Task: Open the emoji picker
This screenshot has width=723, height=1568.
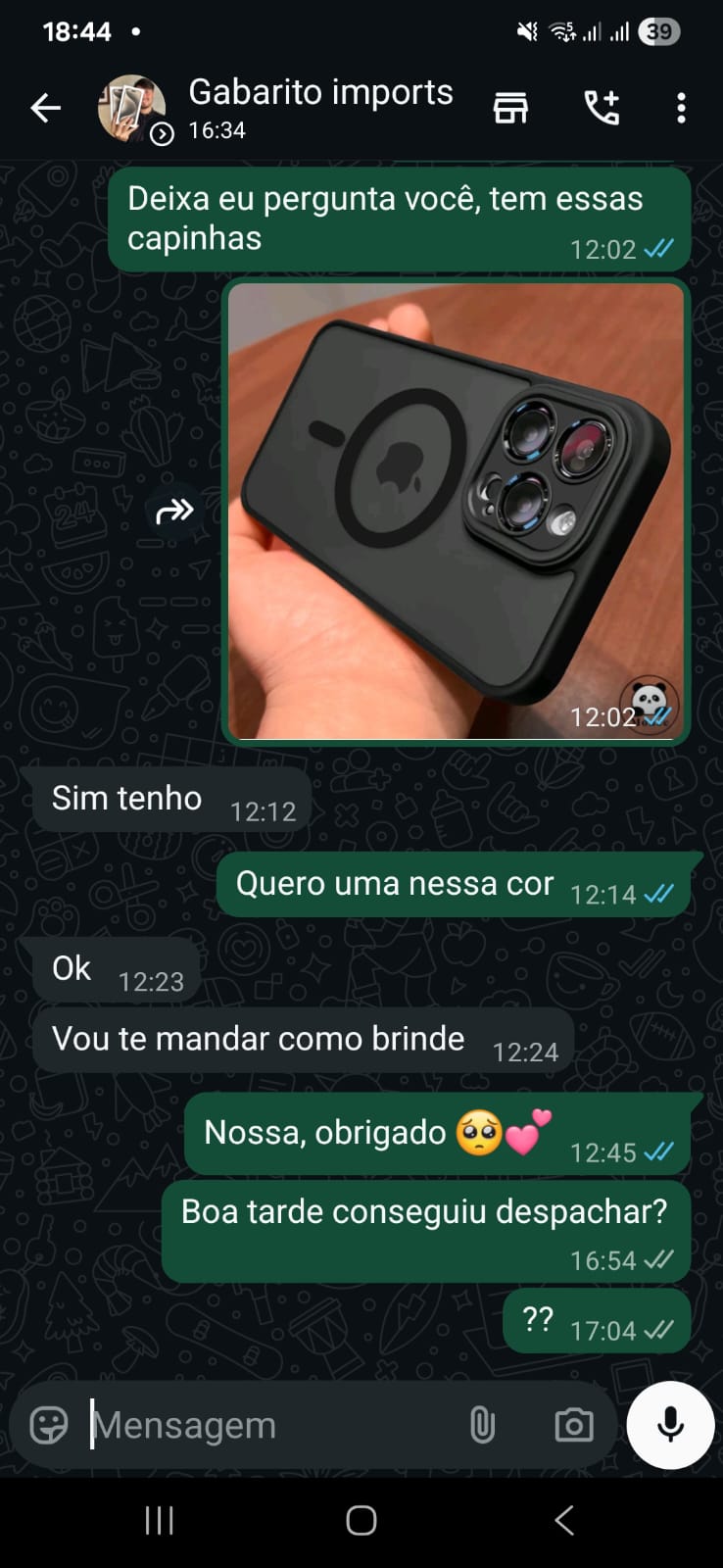Action: point(49,1425)
